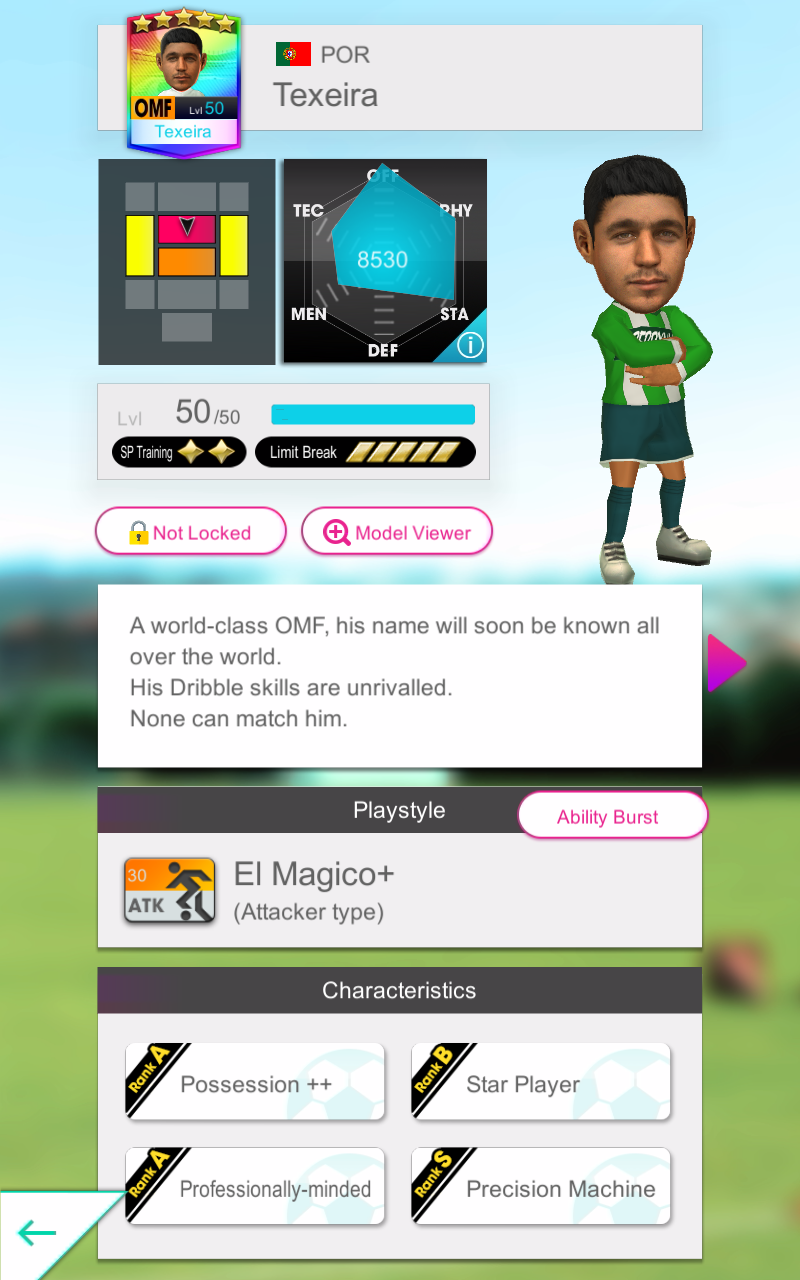Go back using the arrow button
Image resolution: width=800 pixels, height=1280 pixels.
pyautogui.click(x=38, y=1233)
